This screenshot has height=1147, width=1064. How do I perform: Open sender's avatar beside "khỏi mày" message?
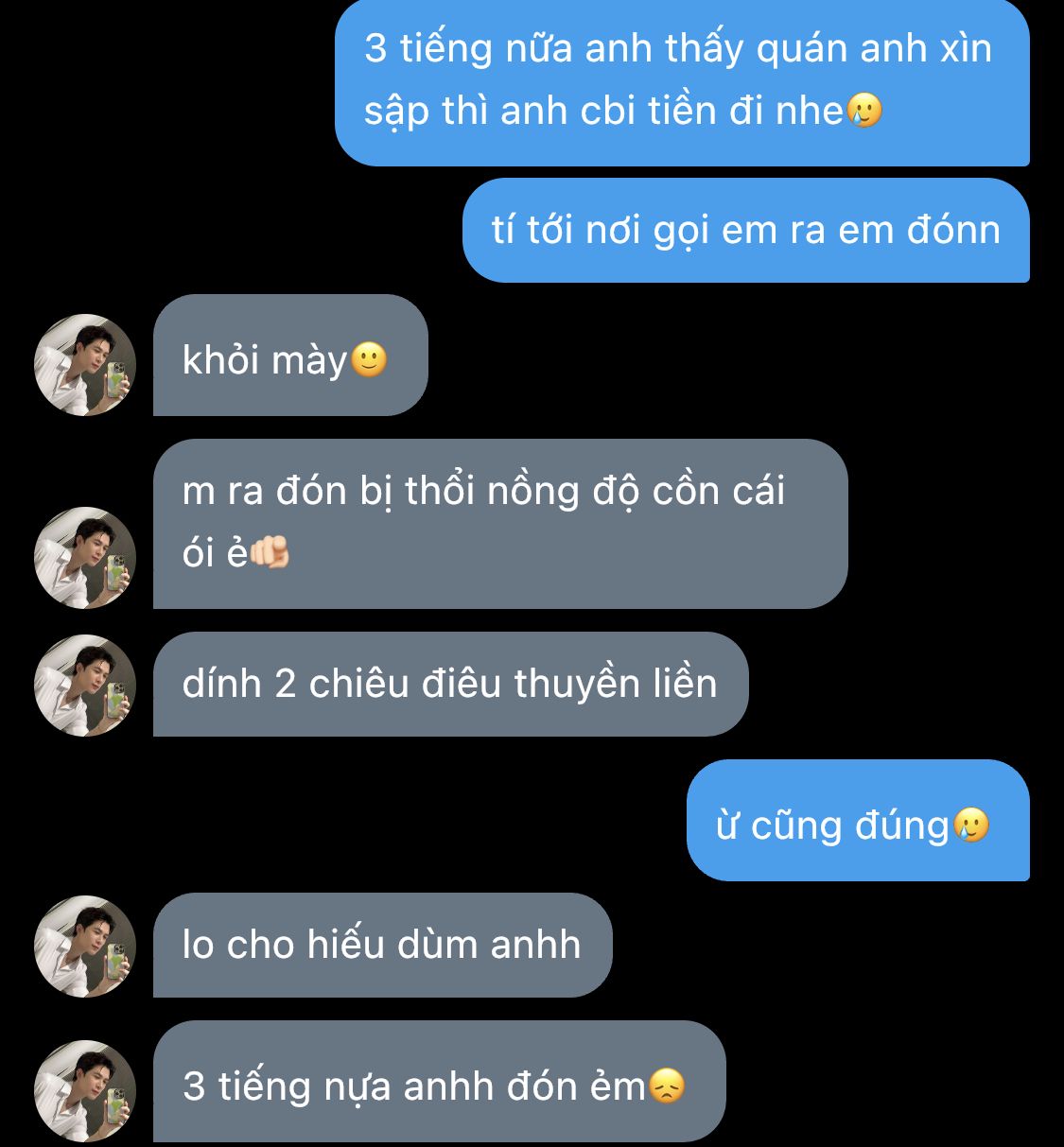coord(85,365)
